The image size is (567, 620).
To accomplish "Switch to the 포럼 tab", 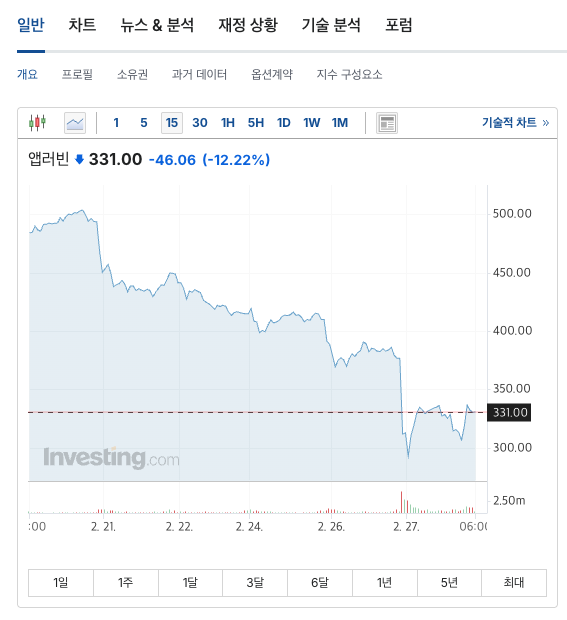I will click(399, 25).
